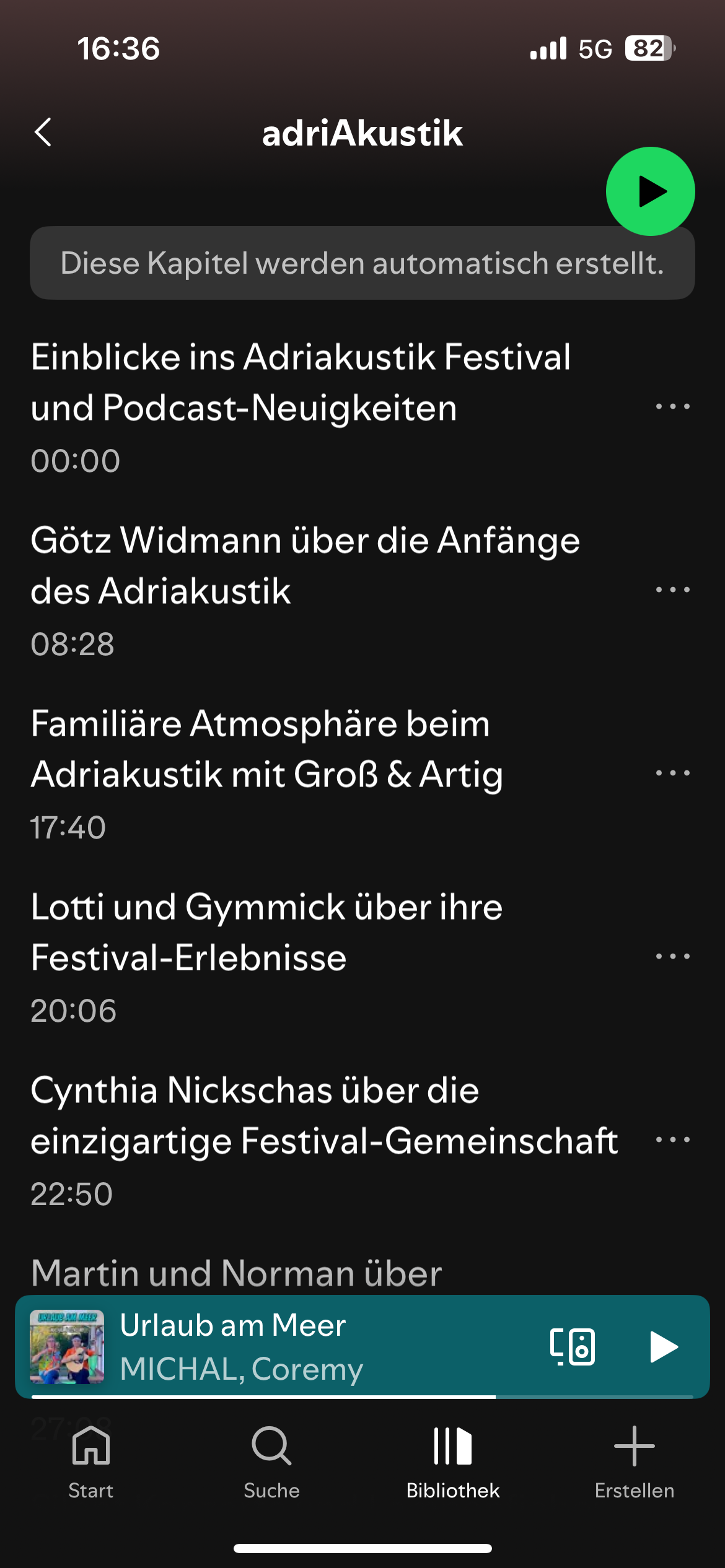Start playback with the green play button
The height and width of the screenshot is (1568, 725).
650,191
